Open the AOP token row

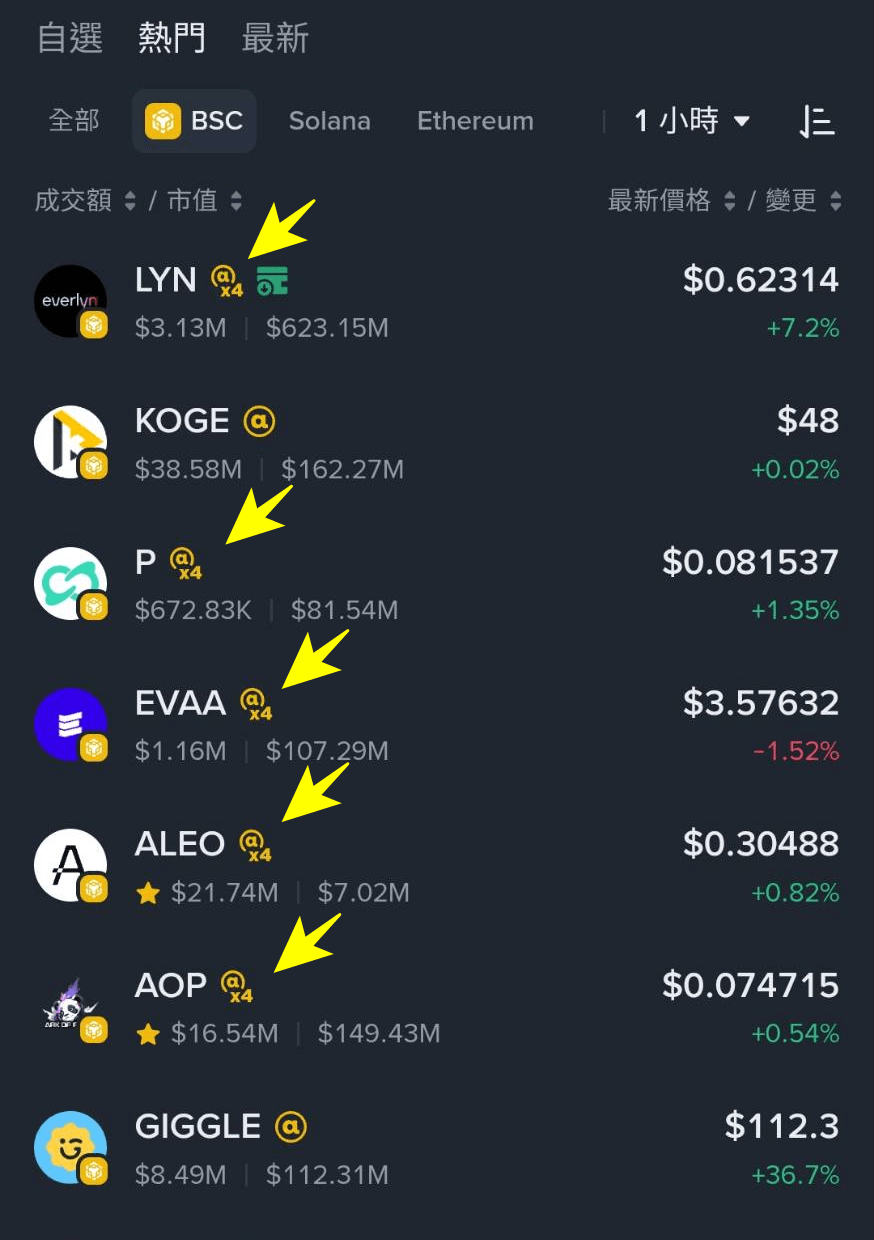[x=437, y=1006]
